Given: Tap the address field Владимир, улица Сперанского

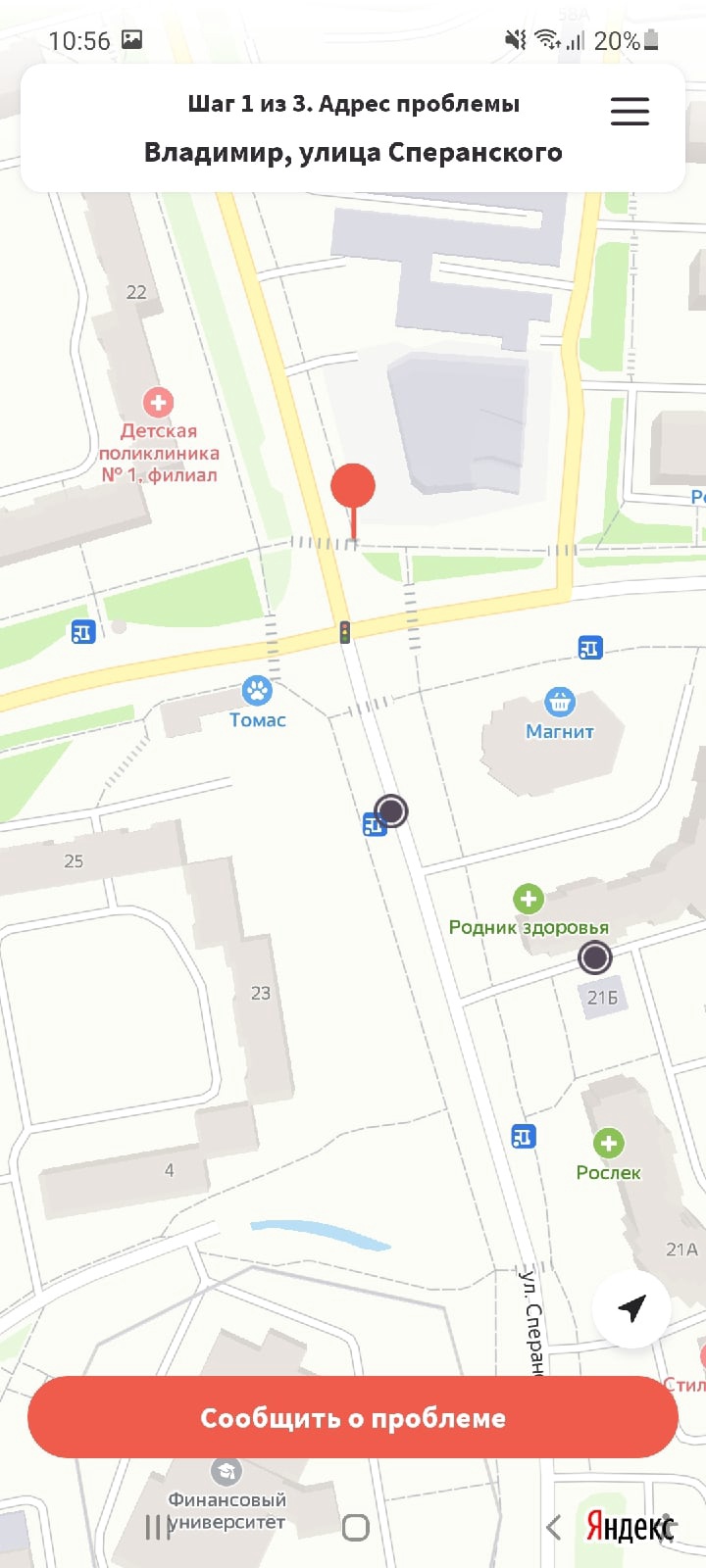Looking at the screenshot, I should [353, 153].
